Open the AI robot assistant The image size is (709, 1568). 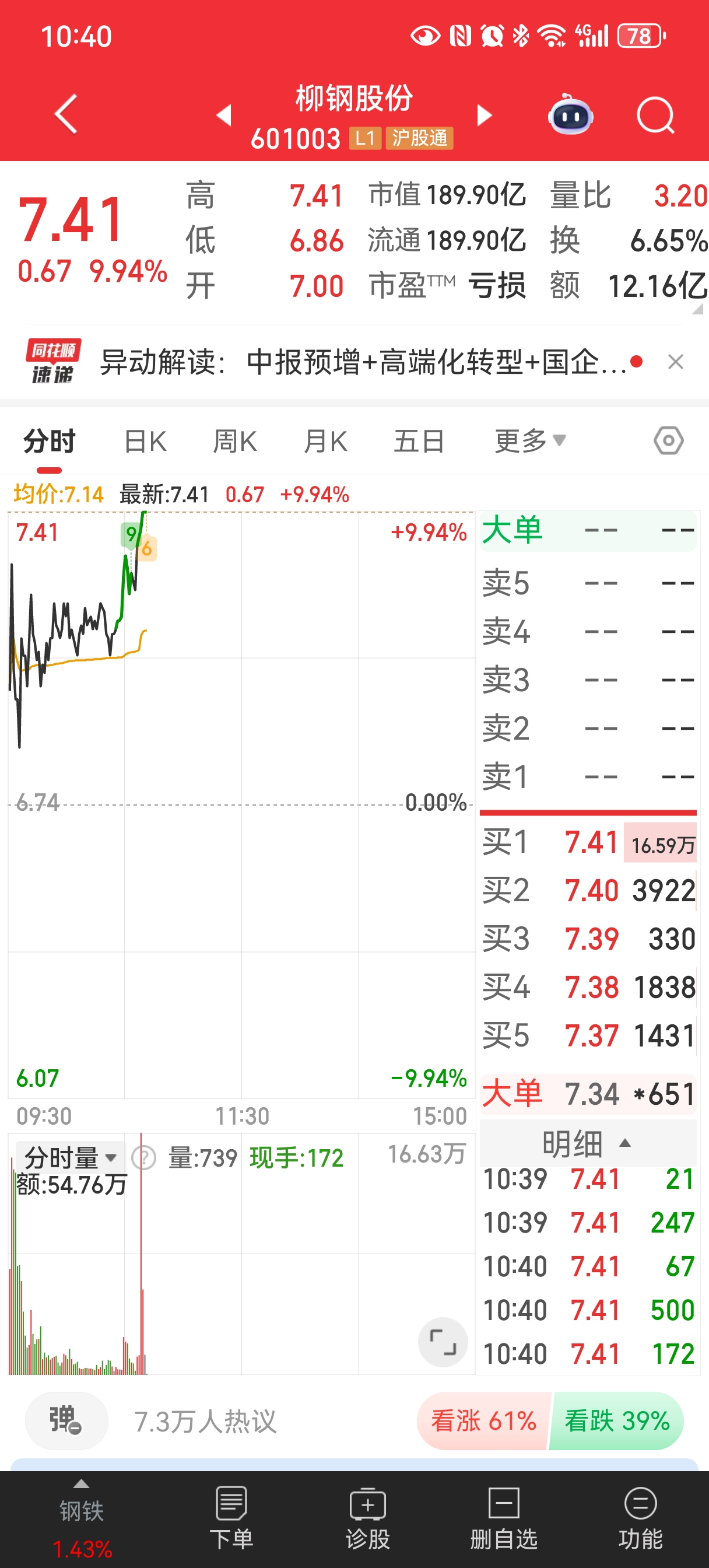coord(570,114)
